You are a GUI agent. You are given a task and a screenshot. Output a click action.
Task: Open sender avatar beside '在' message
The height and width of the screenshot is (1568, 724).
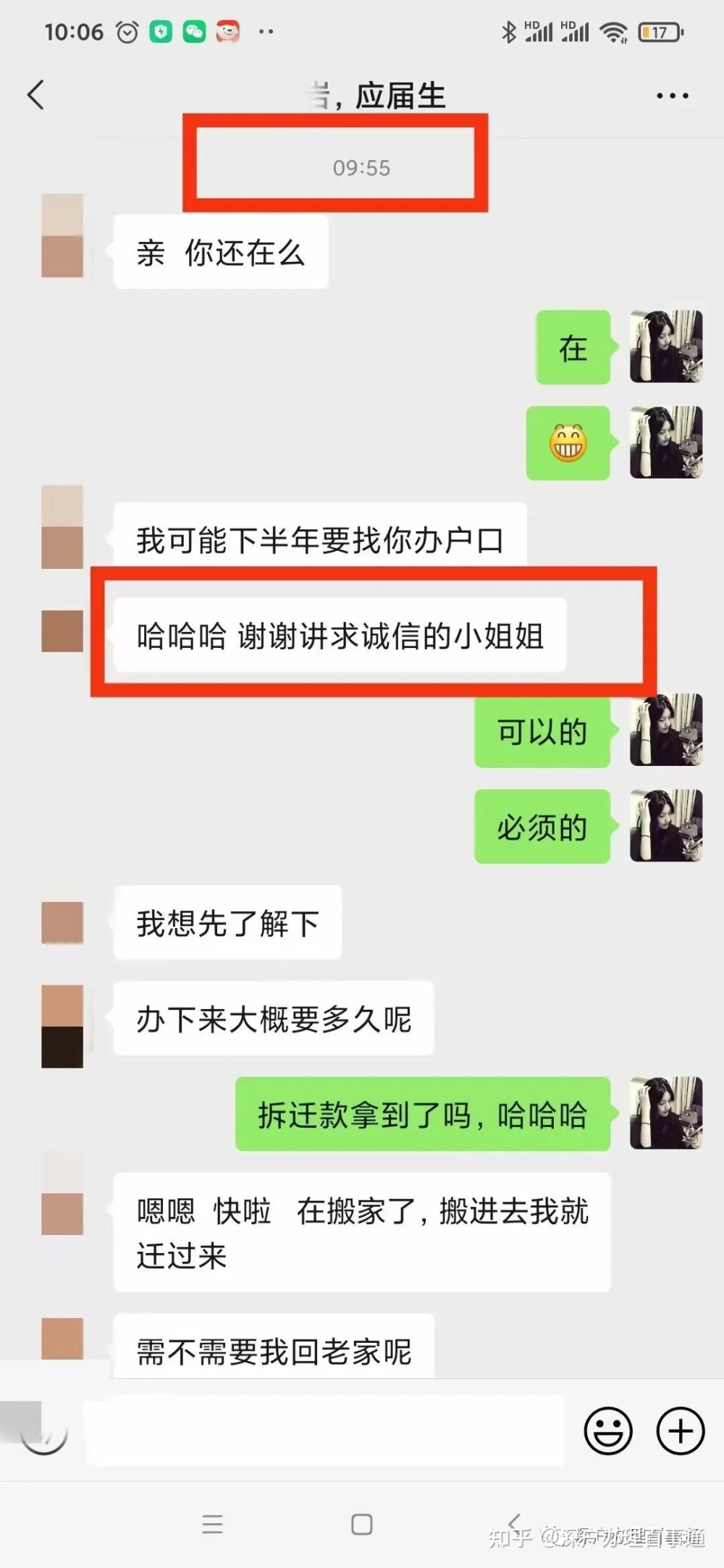(x=666, y=347)
